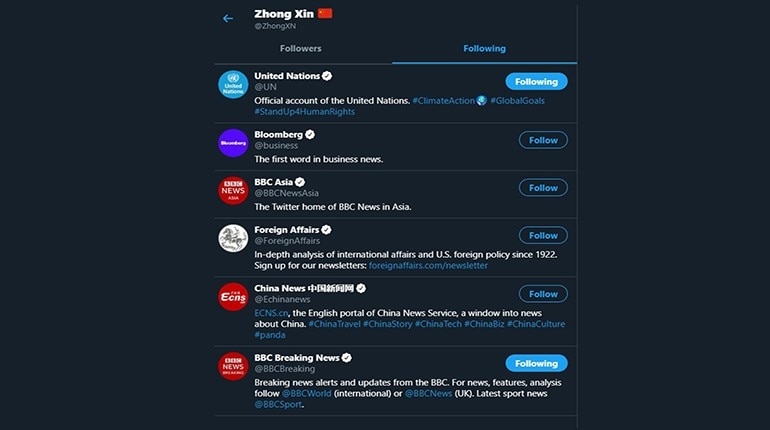
Task: Open the #StandUp4HumanRights hashtag
Action: point(304,112)
